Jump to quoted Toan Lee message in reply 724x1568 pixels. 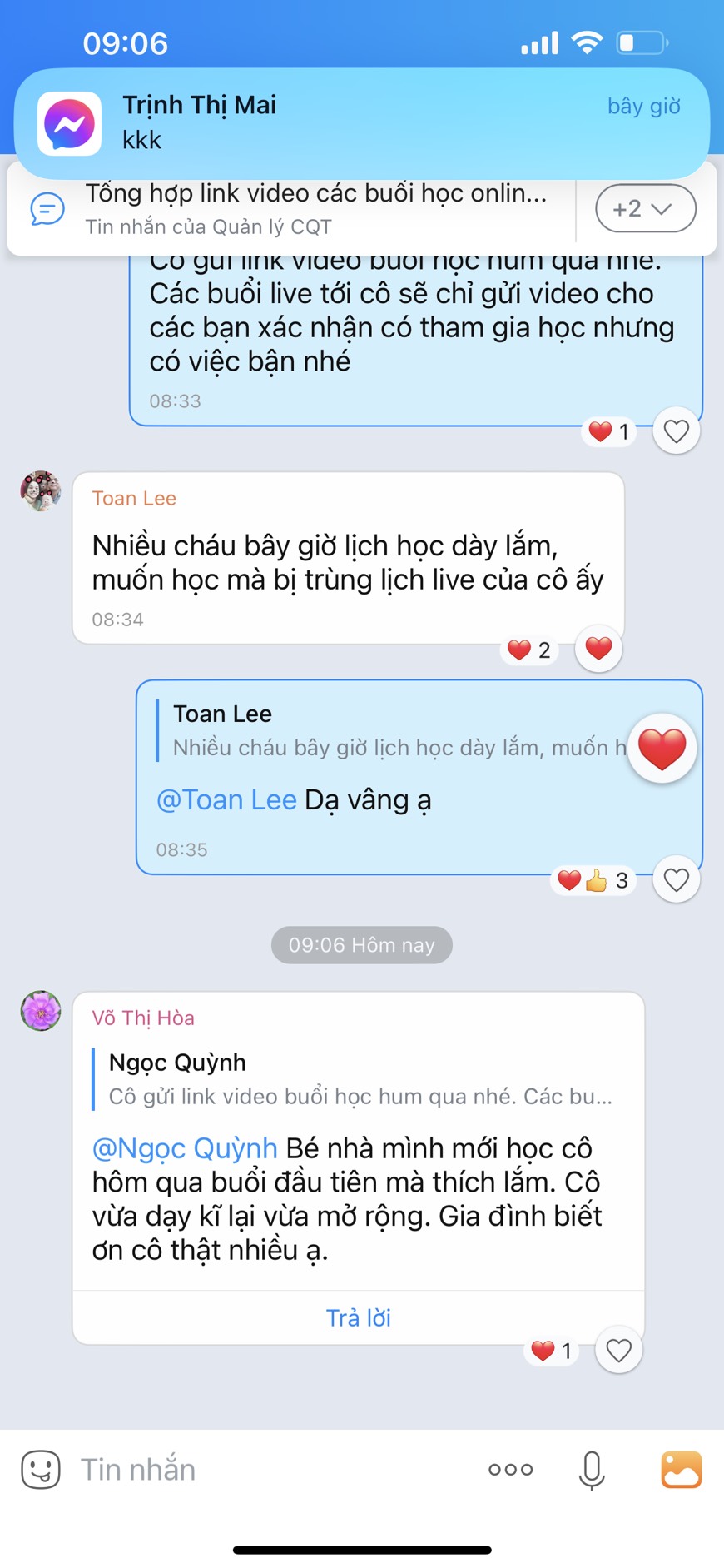(391, 731)
